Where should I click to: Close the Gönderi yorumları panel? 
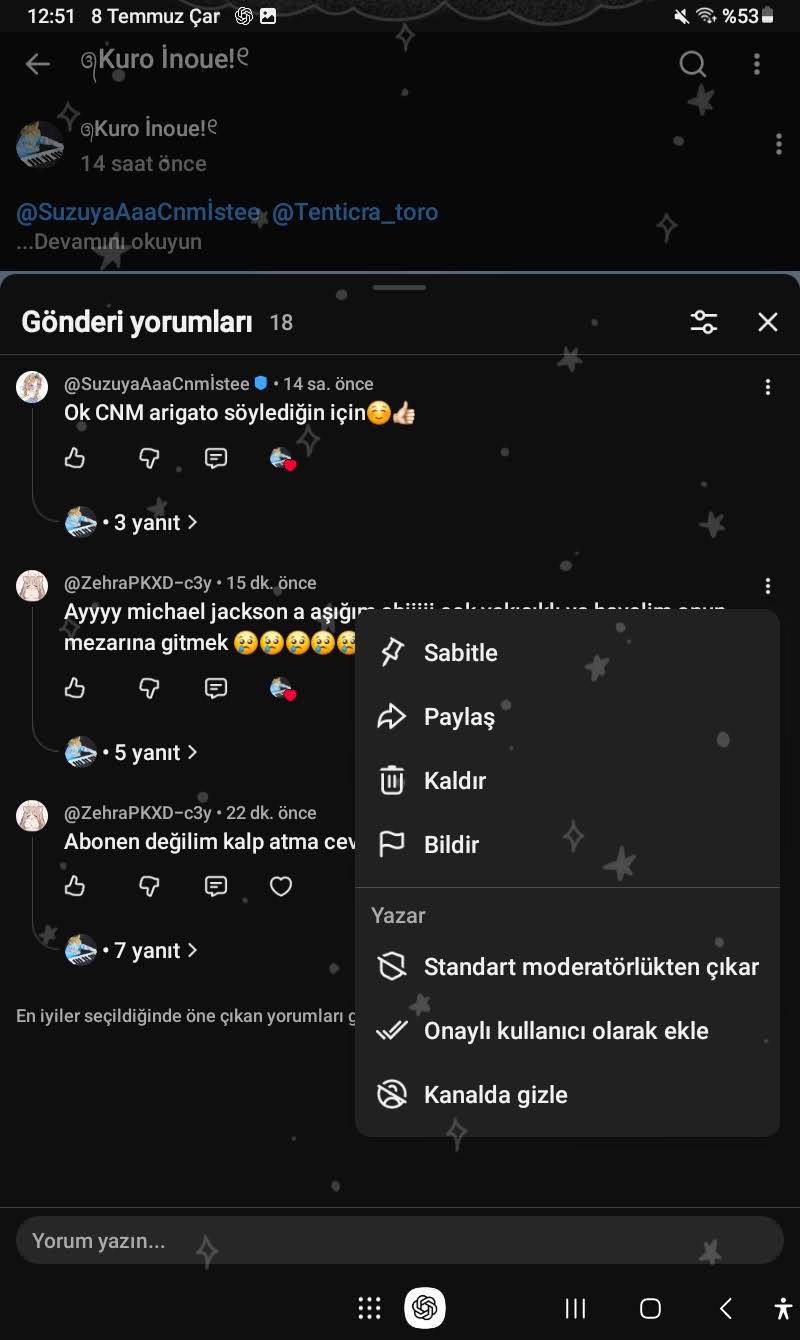pyautogui.click(x=767, y=322)
